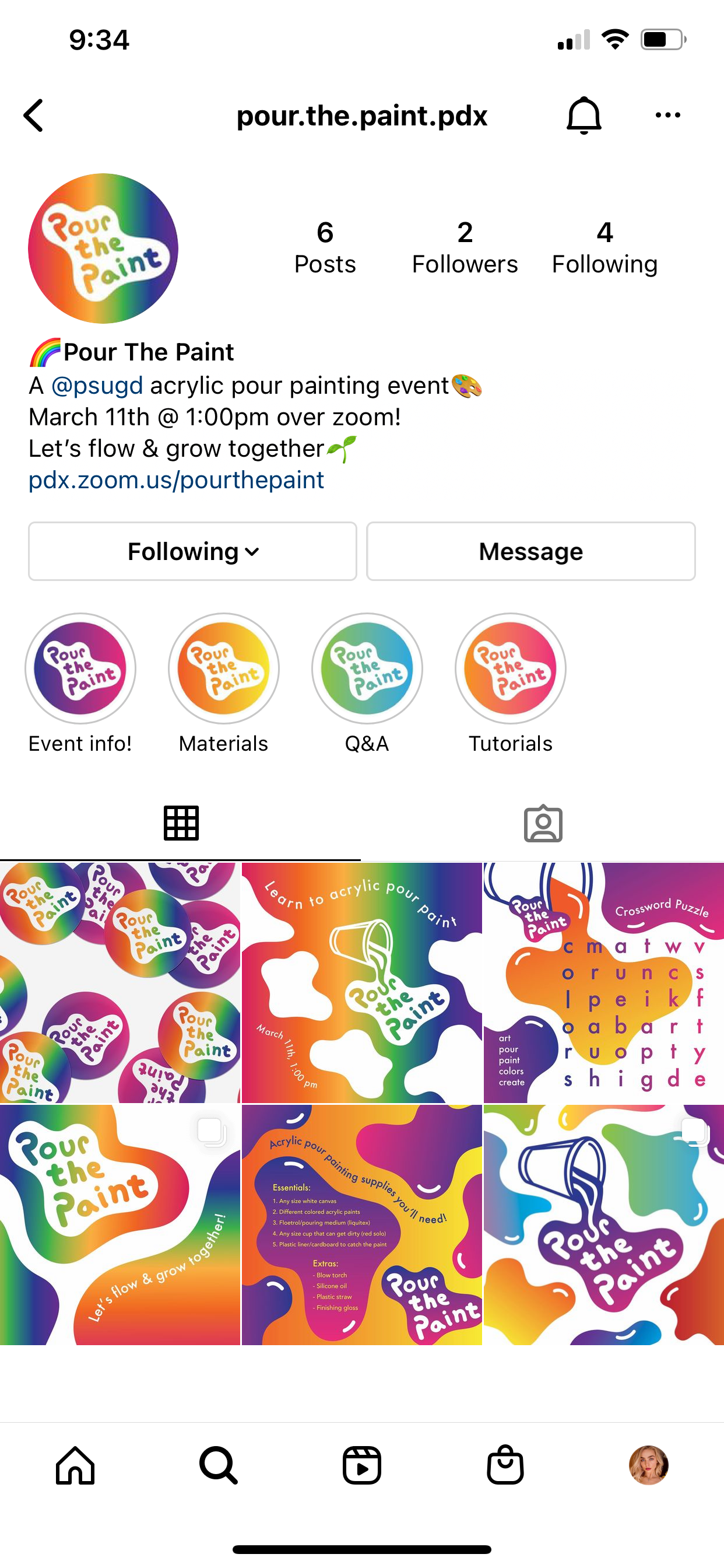Expand the Following dropdown button
The height and width of the screenshot is (1568, 724).
(192, 551)
